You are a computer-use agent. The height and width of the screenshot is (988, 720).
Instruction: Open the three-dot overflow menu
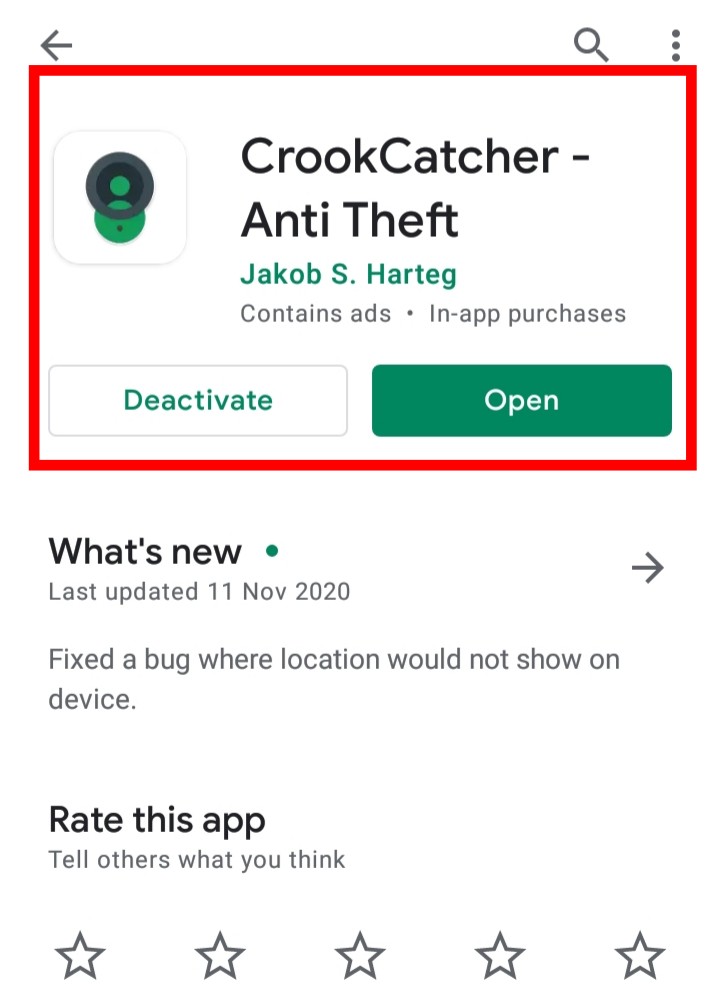click(676, 45)
